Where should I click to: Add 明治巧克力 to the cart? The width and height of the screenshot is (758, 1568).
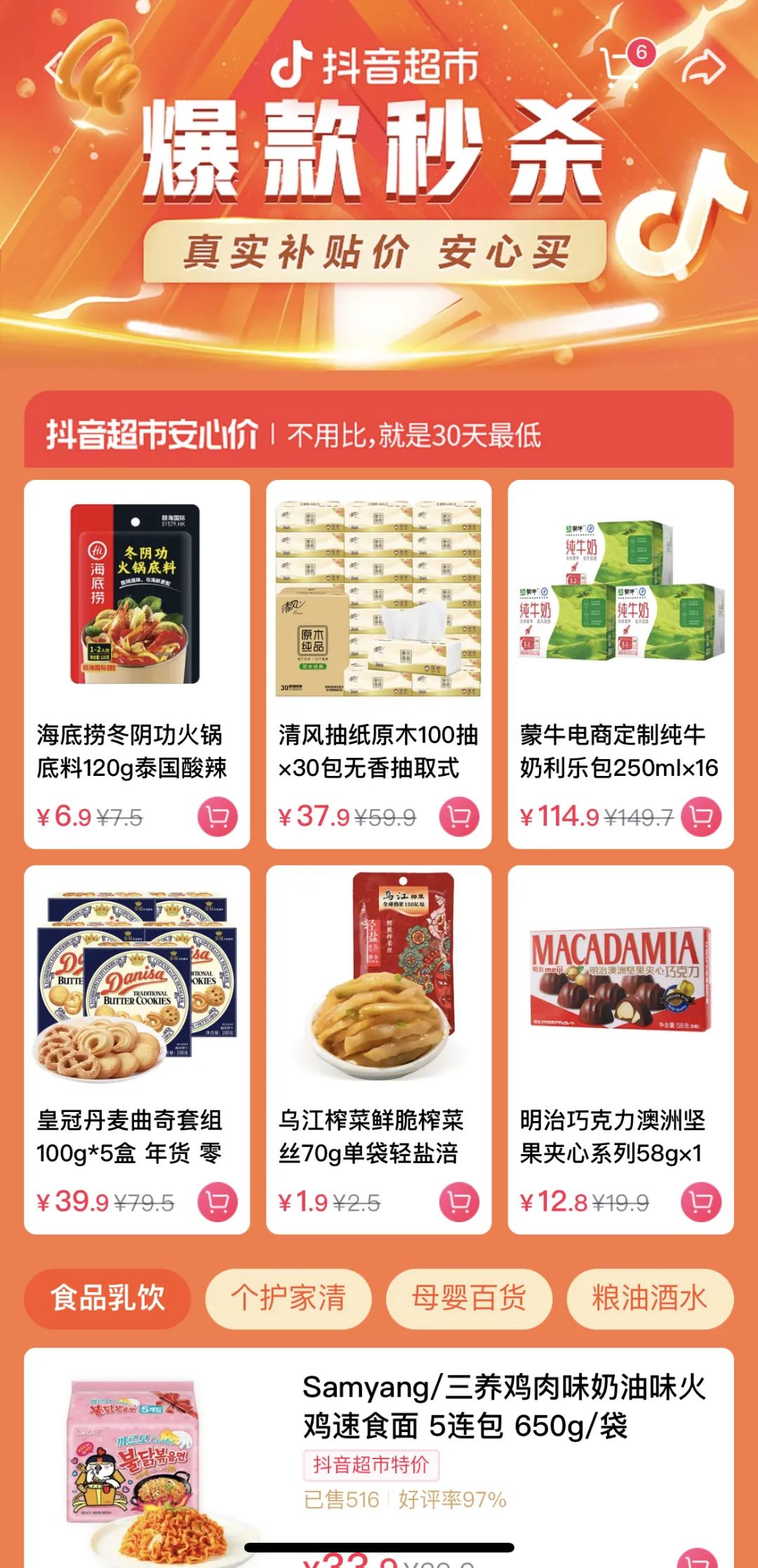tap(701, 1202)
